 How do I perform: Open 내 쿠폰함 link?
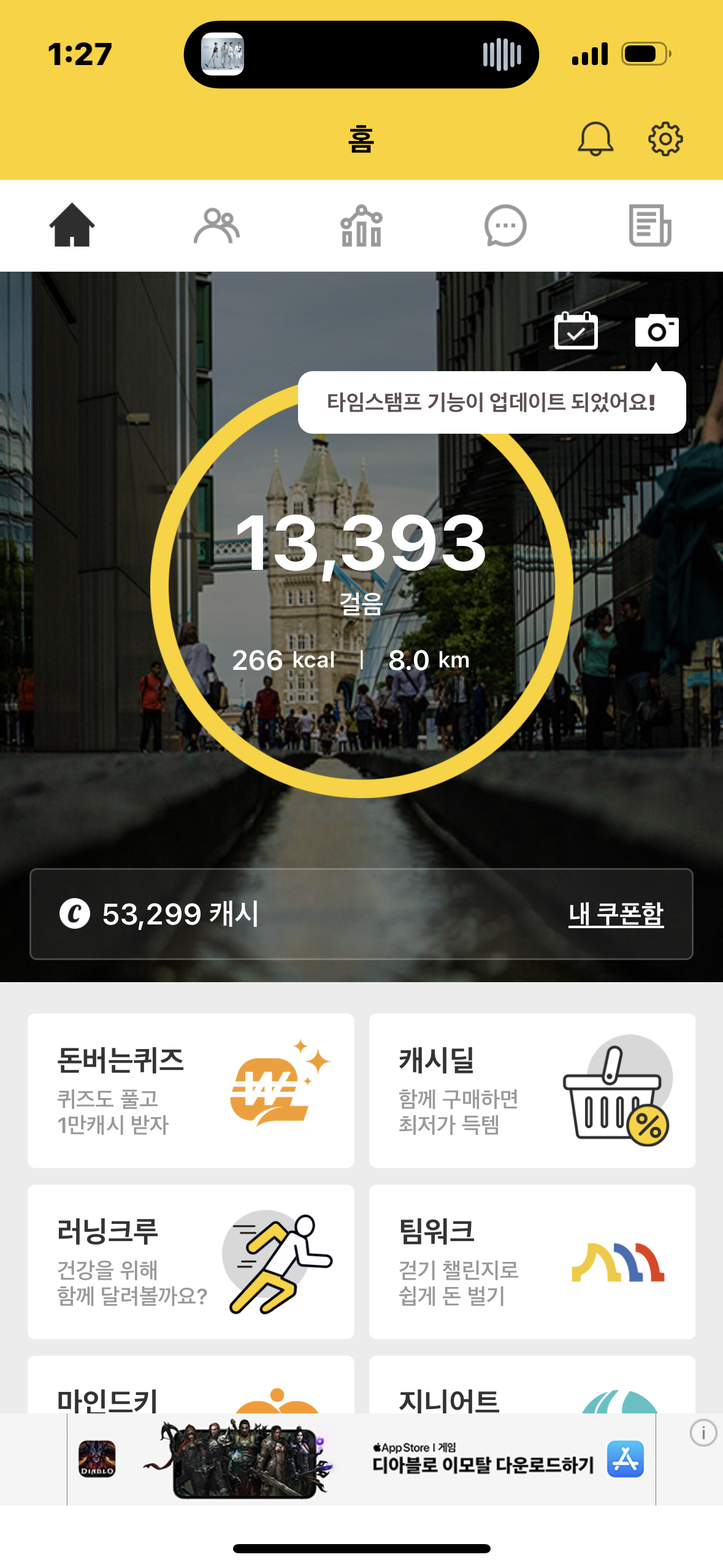coord(616,913)
